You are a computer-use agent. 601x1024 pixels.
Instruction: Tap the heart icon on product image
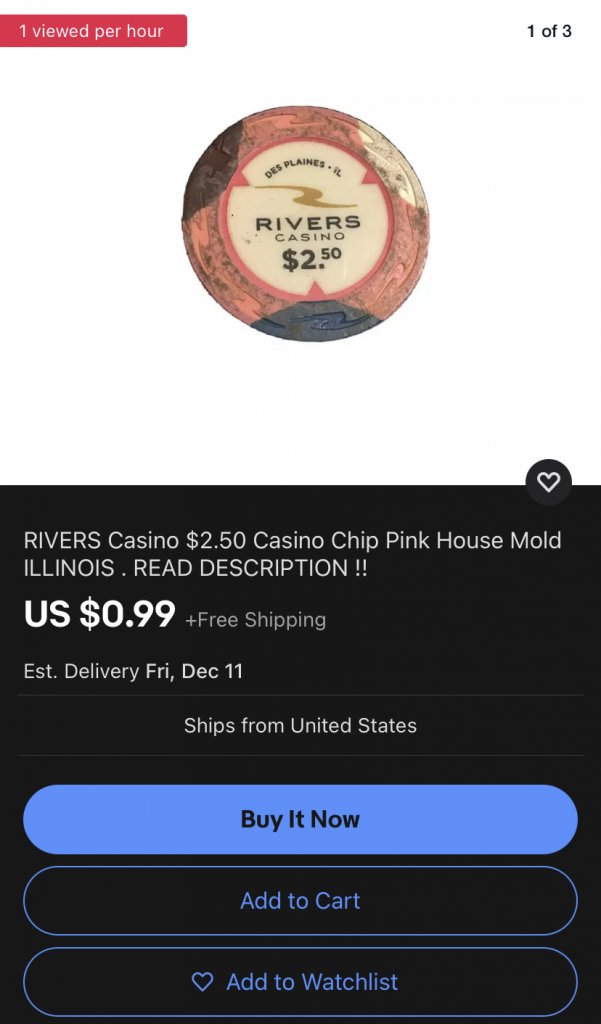coord(548,482)
